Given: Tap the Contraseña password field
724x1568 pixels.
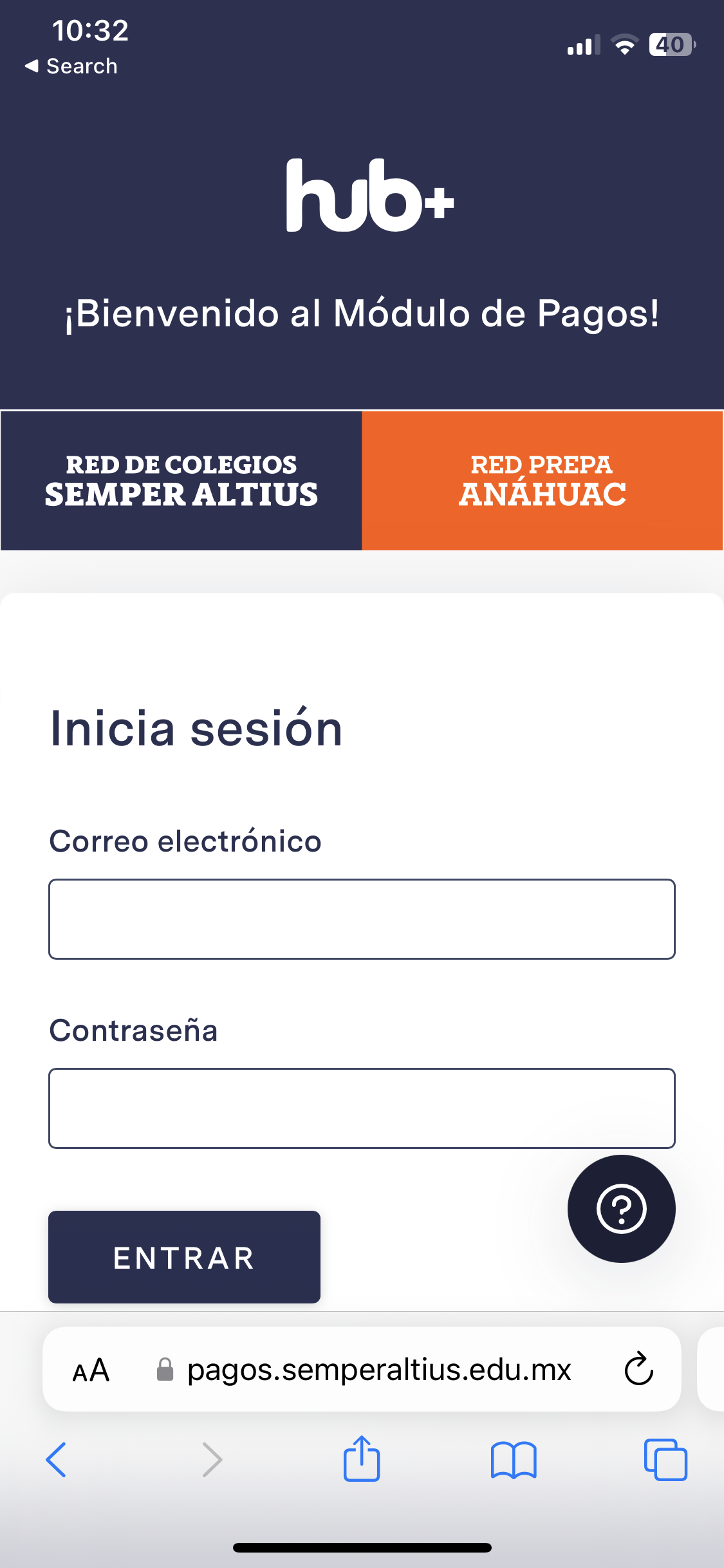Looking at the screenshot, I should pos(362,1108).
